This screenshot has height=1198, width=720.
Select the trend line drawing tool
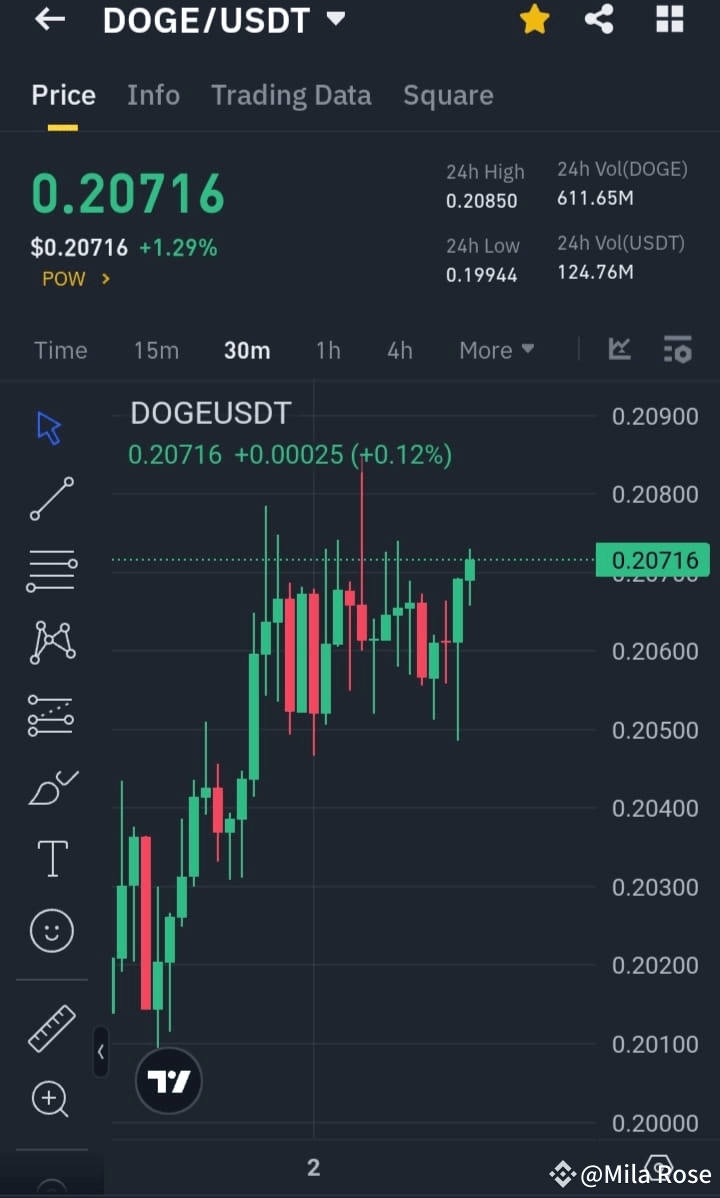(48, 498)
